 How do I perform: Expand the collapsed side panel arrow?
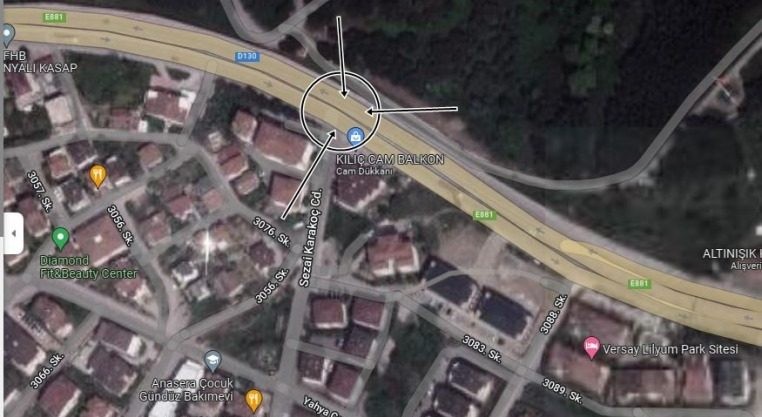14,233
